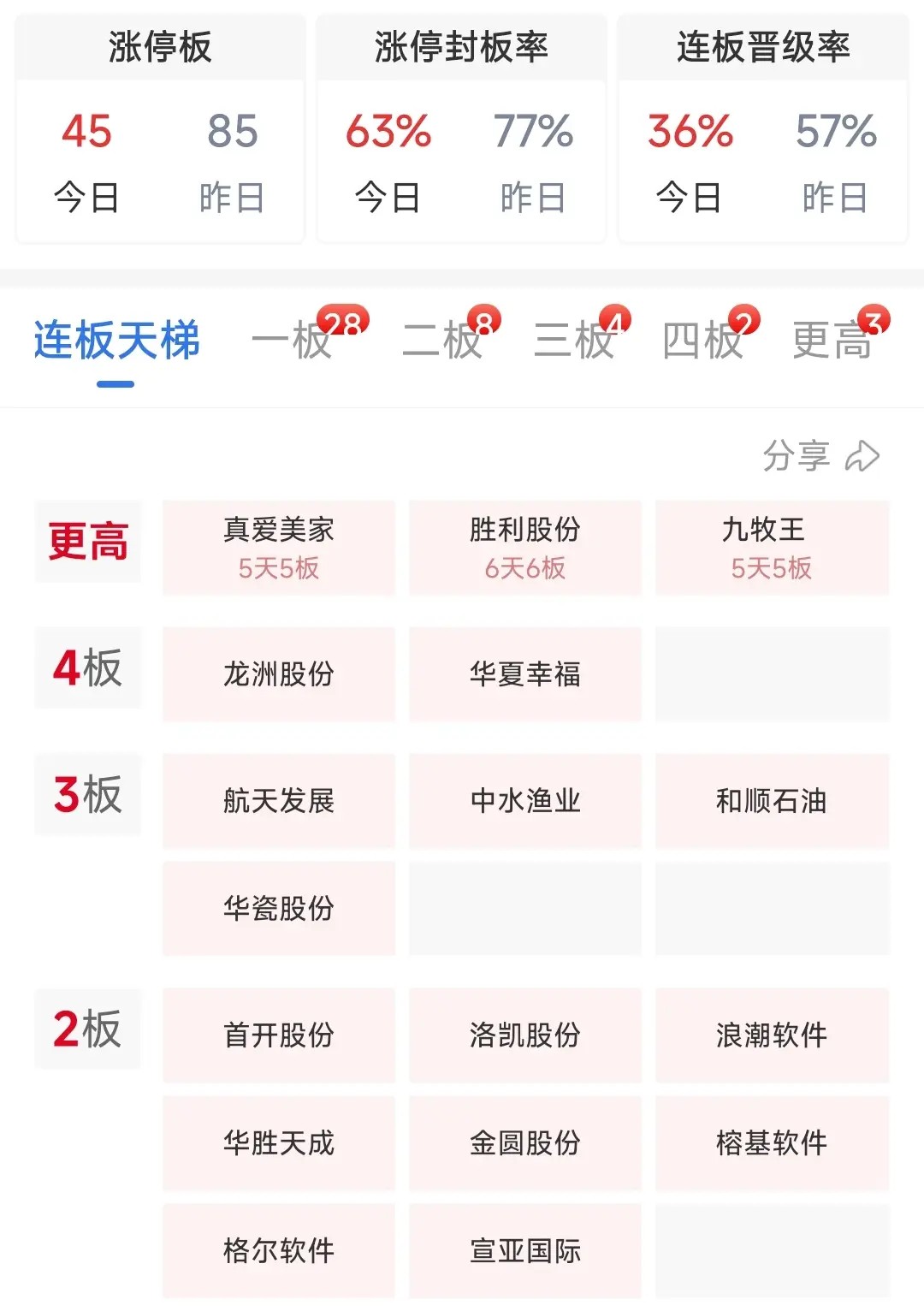Image resolution: width=924 pixels, height=1311 pixels.
Task: Select the 连板天梯 tab
Action: (116, 341)
